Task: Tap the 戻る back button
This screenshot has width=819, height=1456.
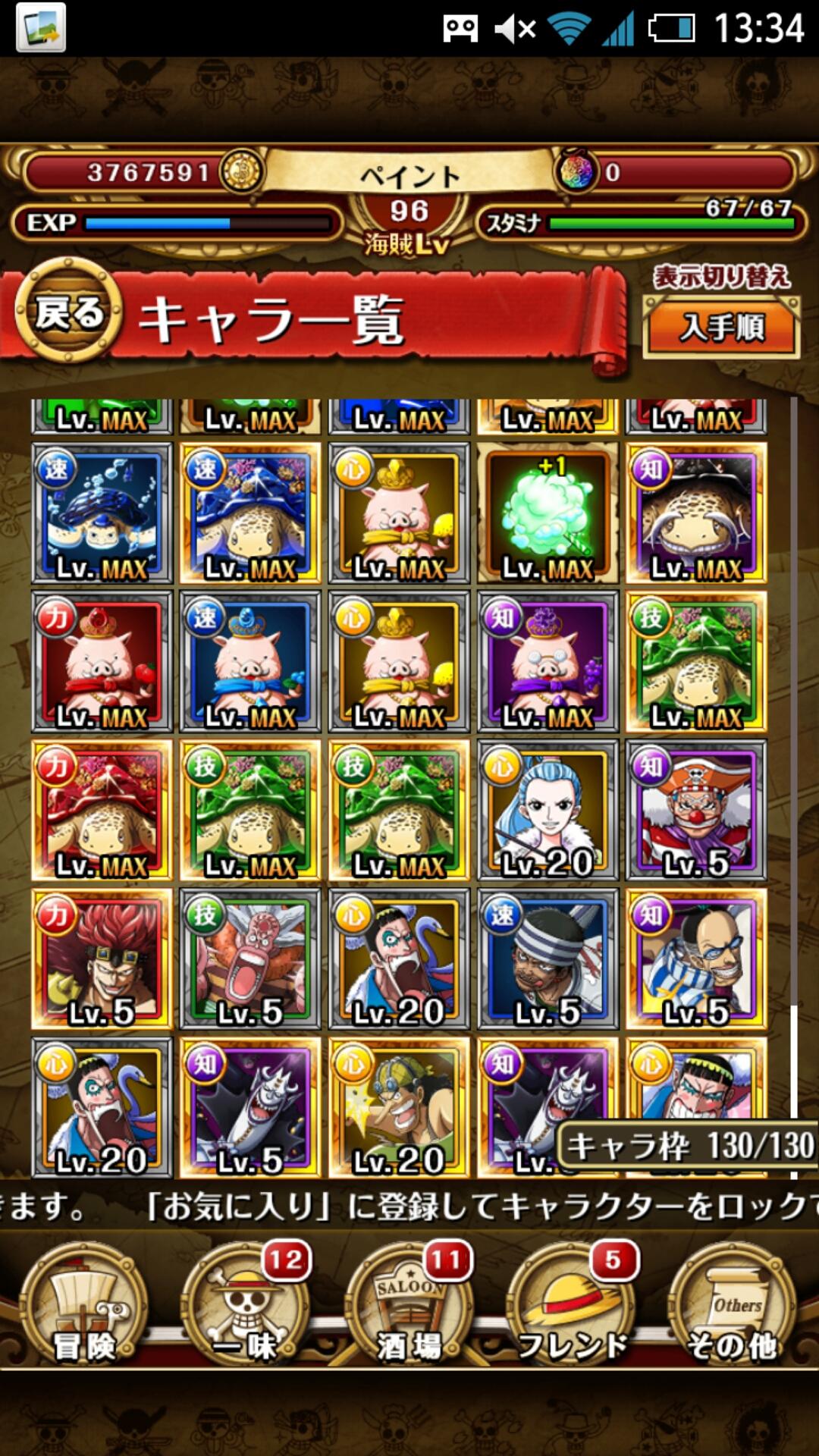Action: 69,312
